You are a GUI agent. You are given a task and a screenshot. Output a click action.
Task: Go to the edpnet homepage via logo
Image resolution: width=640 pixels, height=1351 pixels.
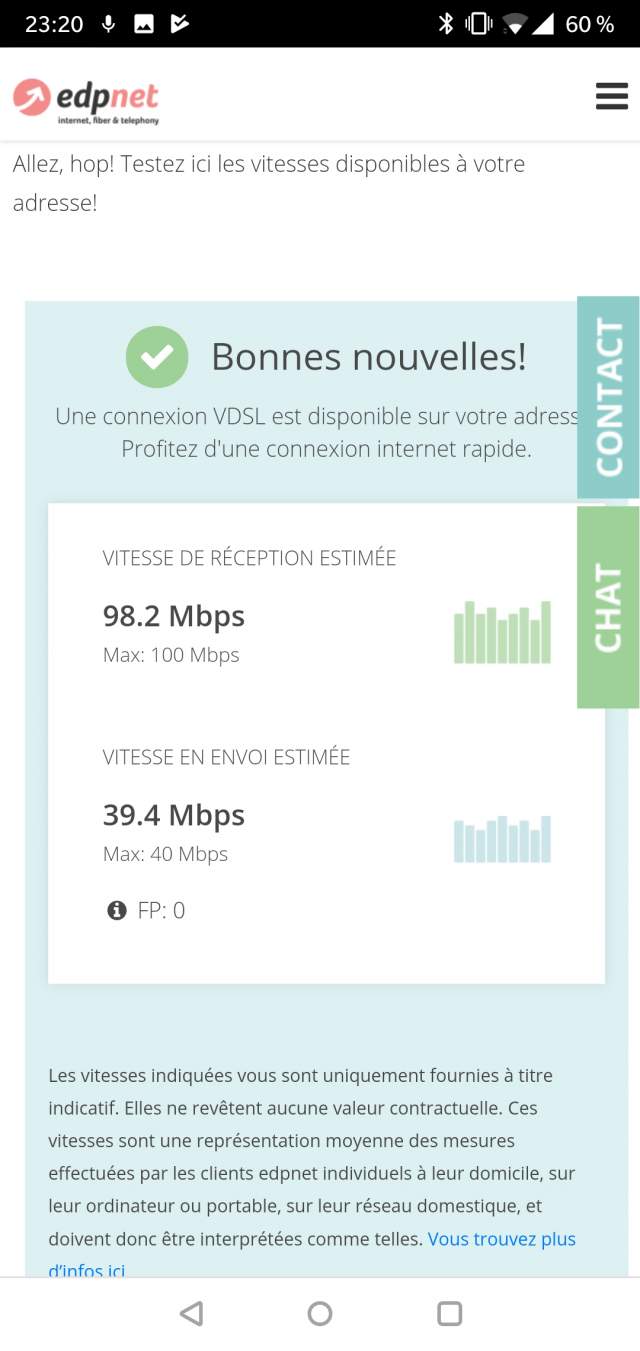click(86, 100)
